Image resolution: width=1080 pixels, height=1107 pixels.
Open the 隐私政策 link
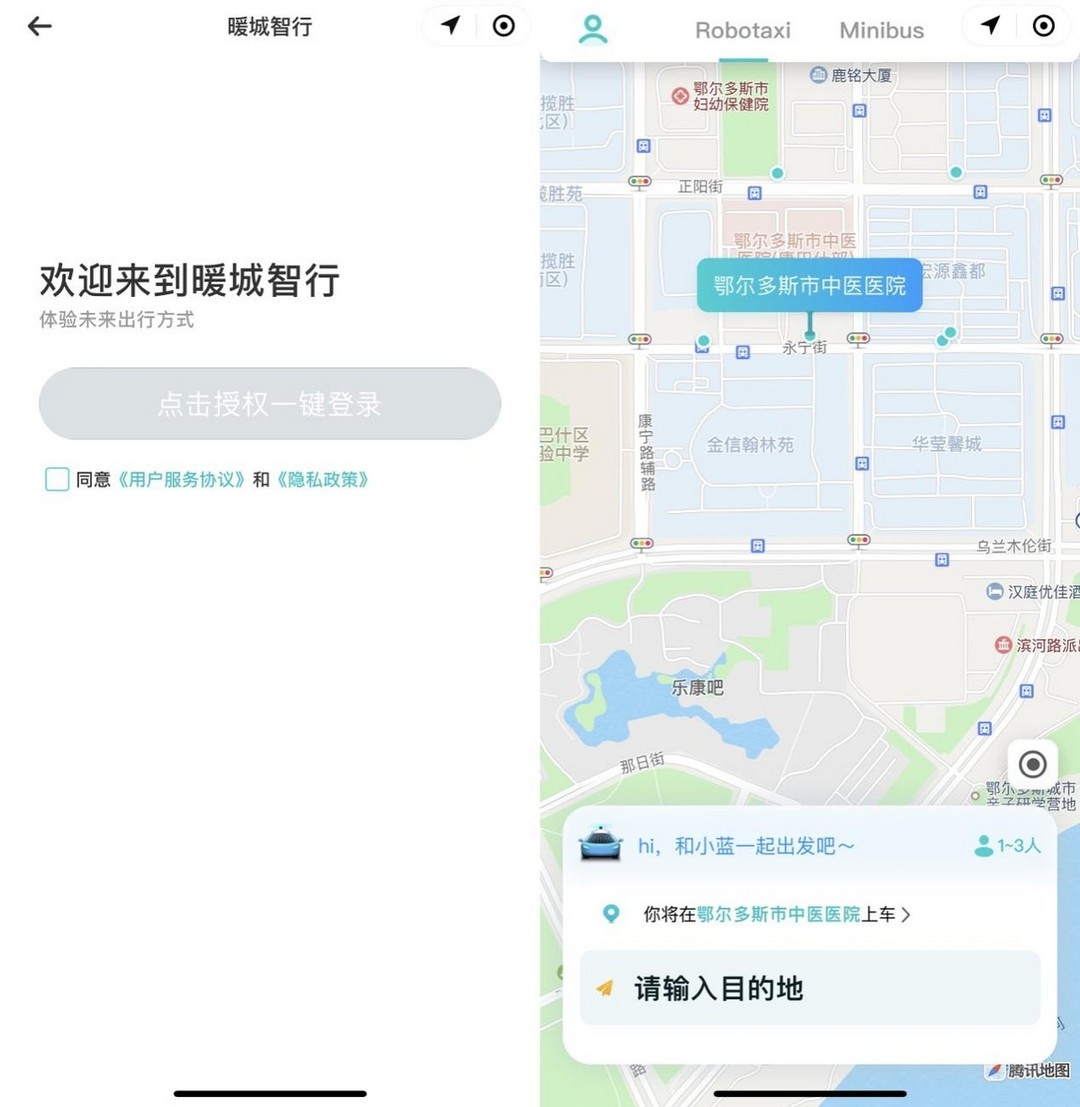point(322,480)
